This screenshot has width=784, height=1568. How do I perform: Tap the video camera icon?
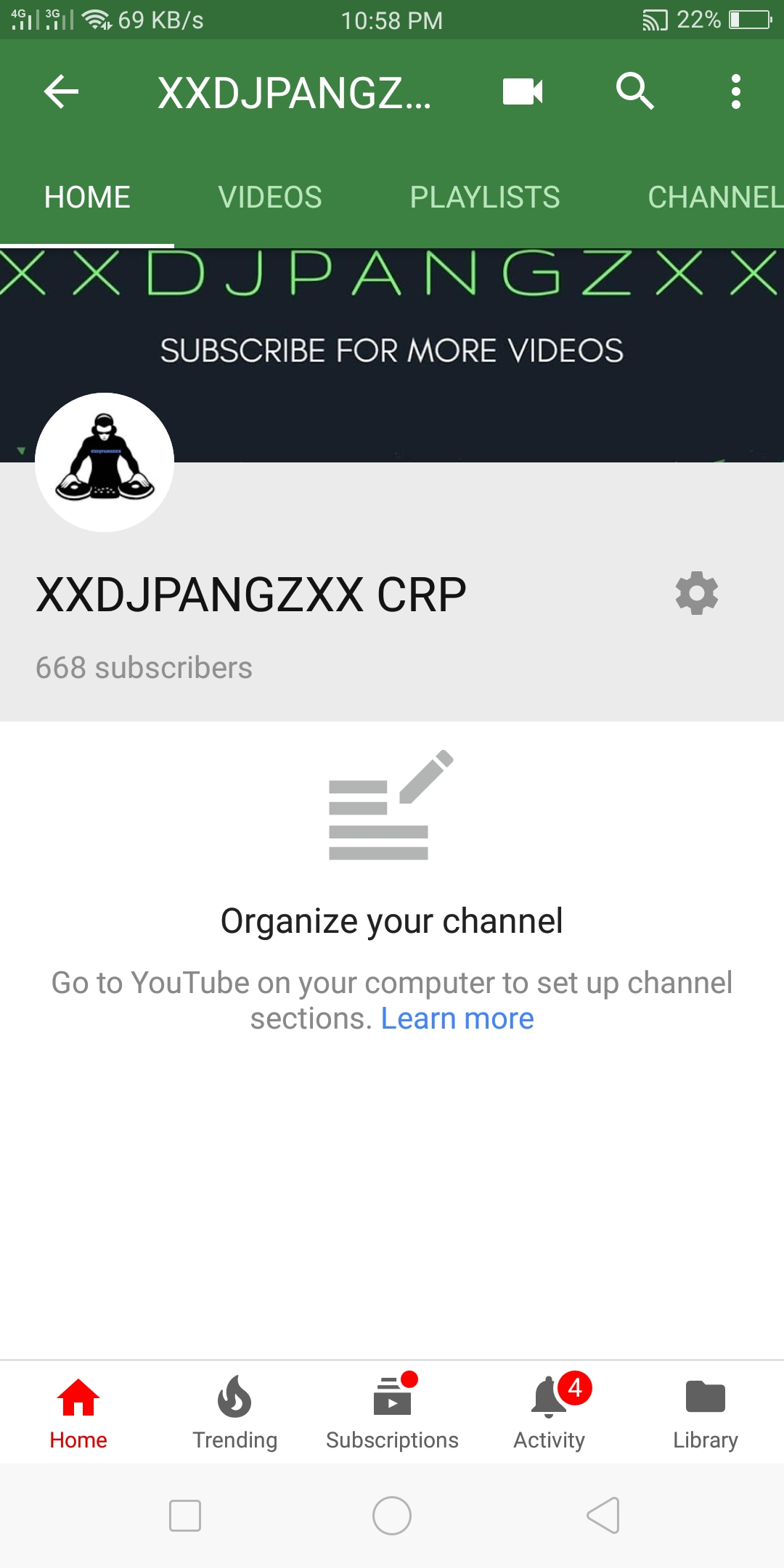[523, 91]
